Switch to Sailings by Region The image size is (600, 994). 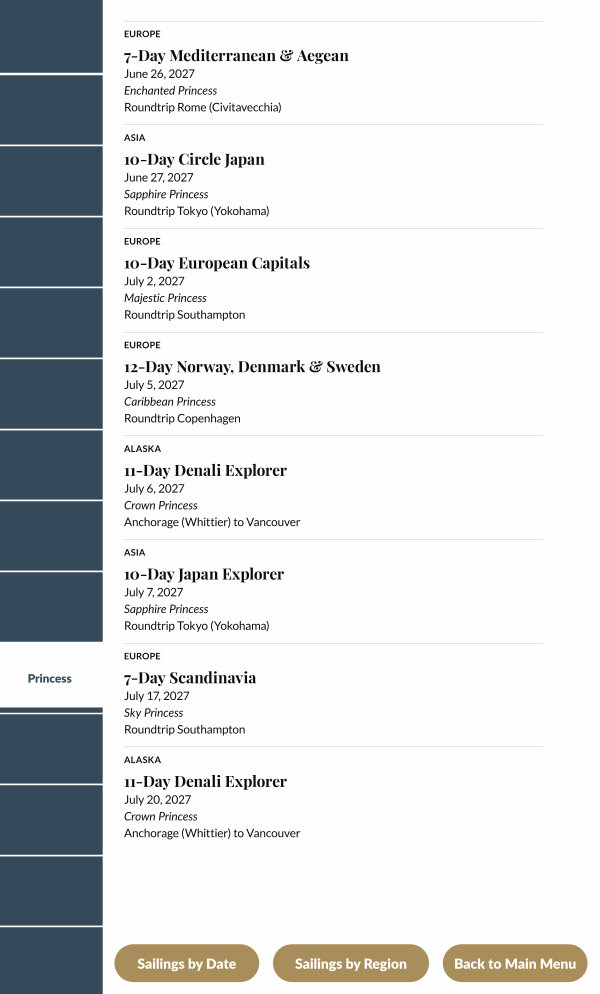[350, 964]
